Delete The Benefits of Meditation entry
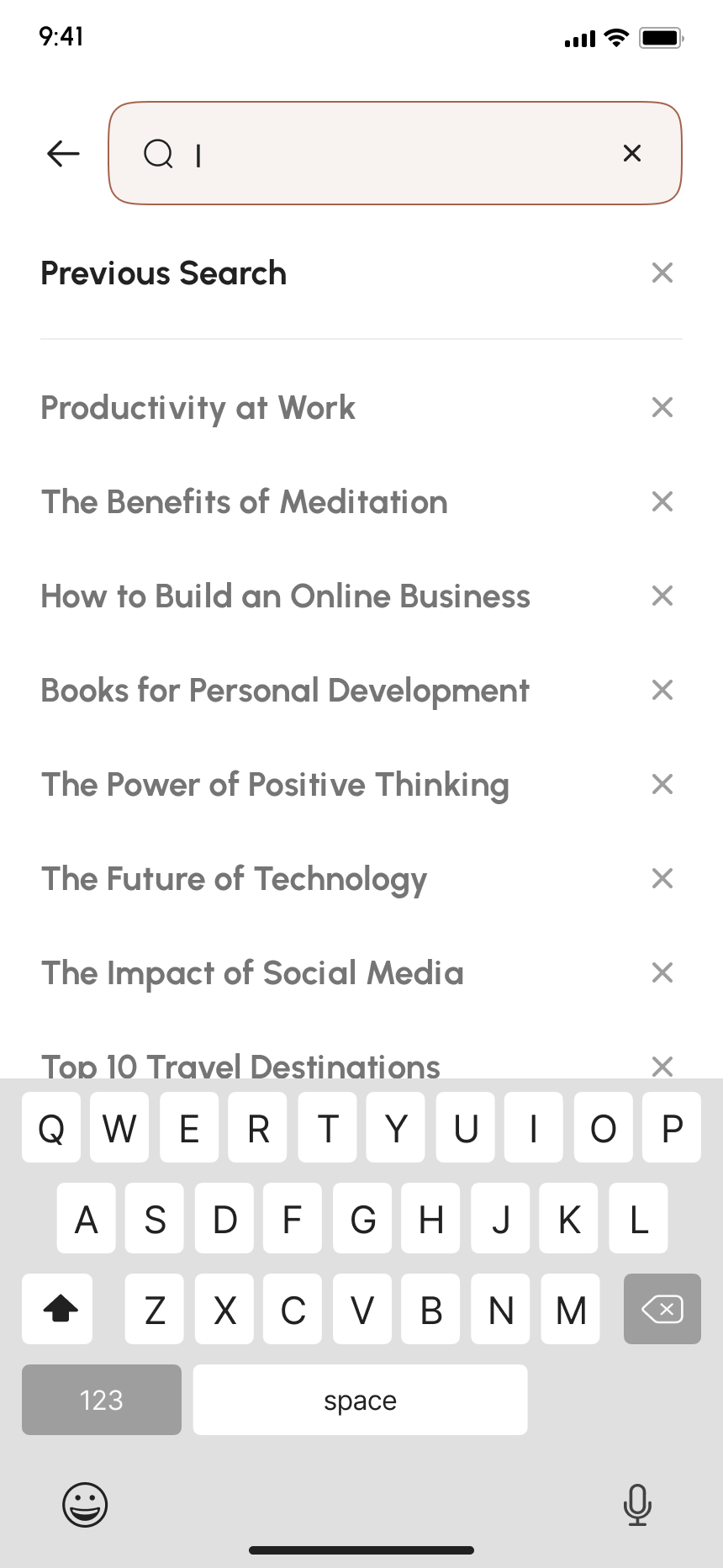 pyautogui.click(x=662, y=502)
